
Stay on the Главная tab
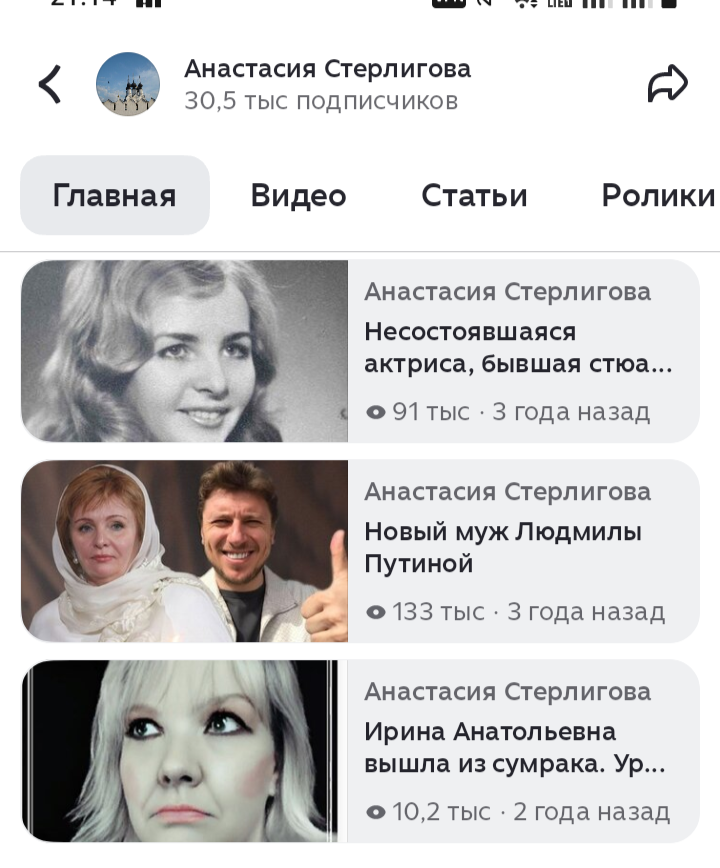pyautogui.click(x=114, y=196)
